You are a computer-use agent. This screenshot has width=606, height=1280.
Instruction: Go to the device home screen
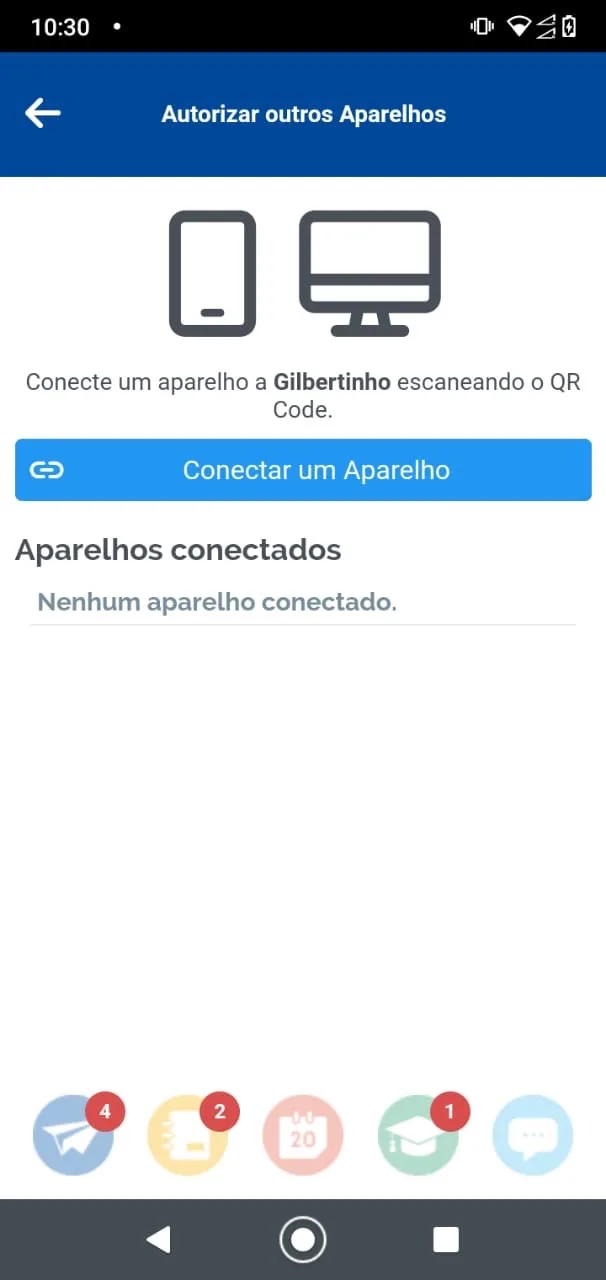pos(303,1240)
